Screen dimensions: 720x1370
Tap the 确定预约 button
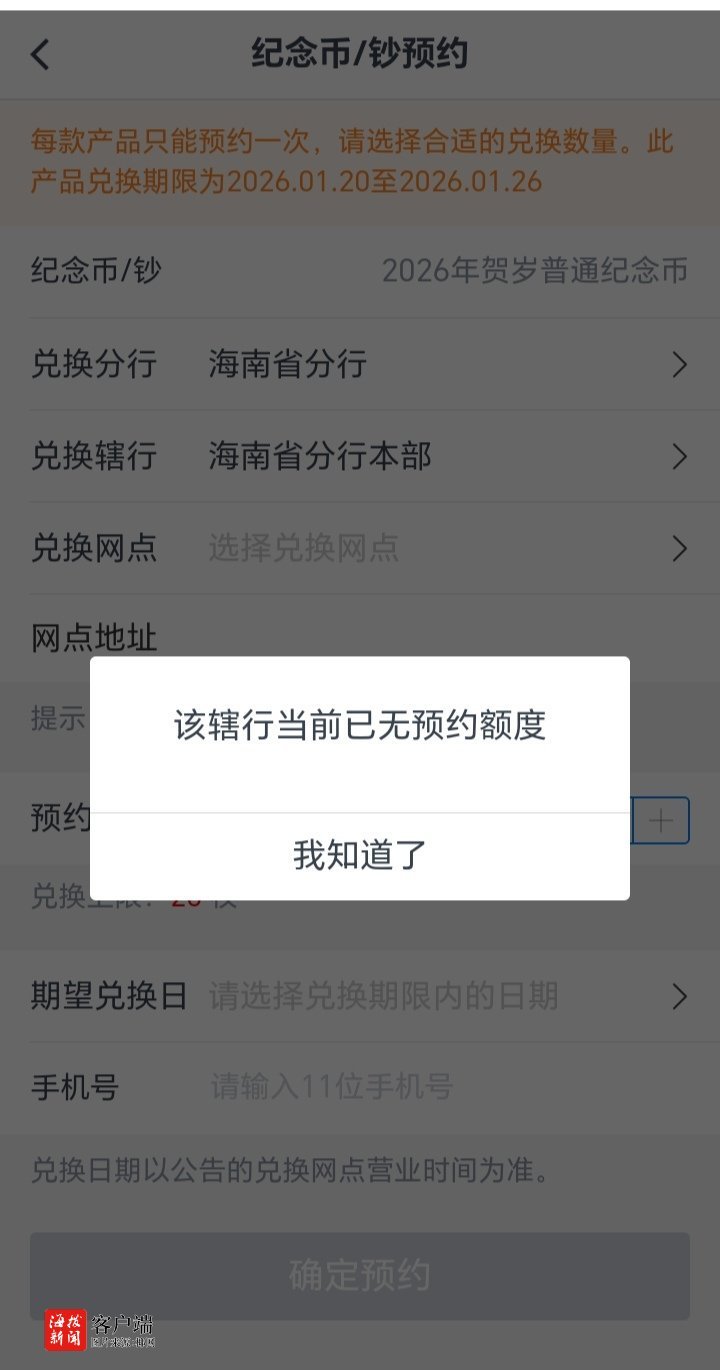pos(360,1275)
